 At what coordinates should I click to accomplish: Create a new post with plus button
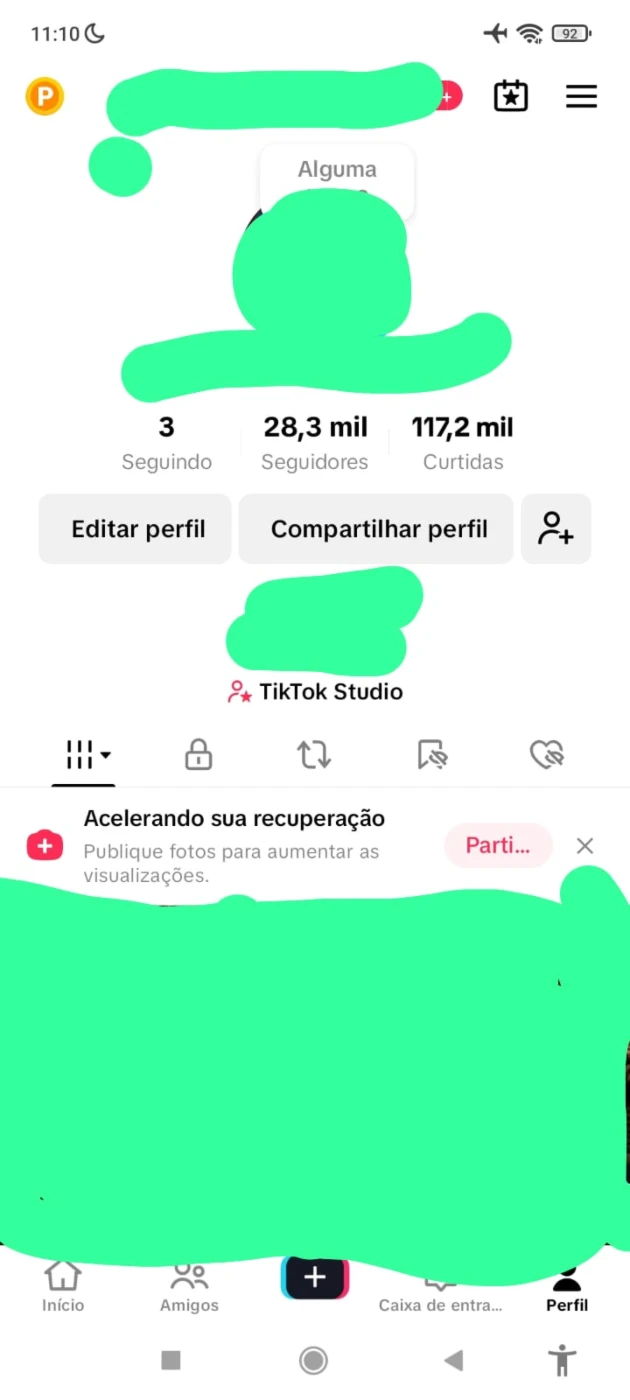315,1277
